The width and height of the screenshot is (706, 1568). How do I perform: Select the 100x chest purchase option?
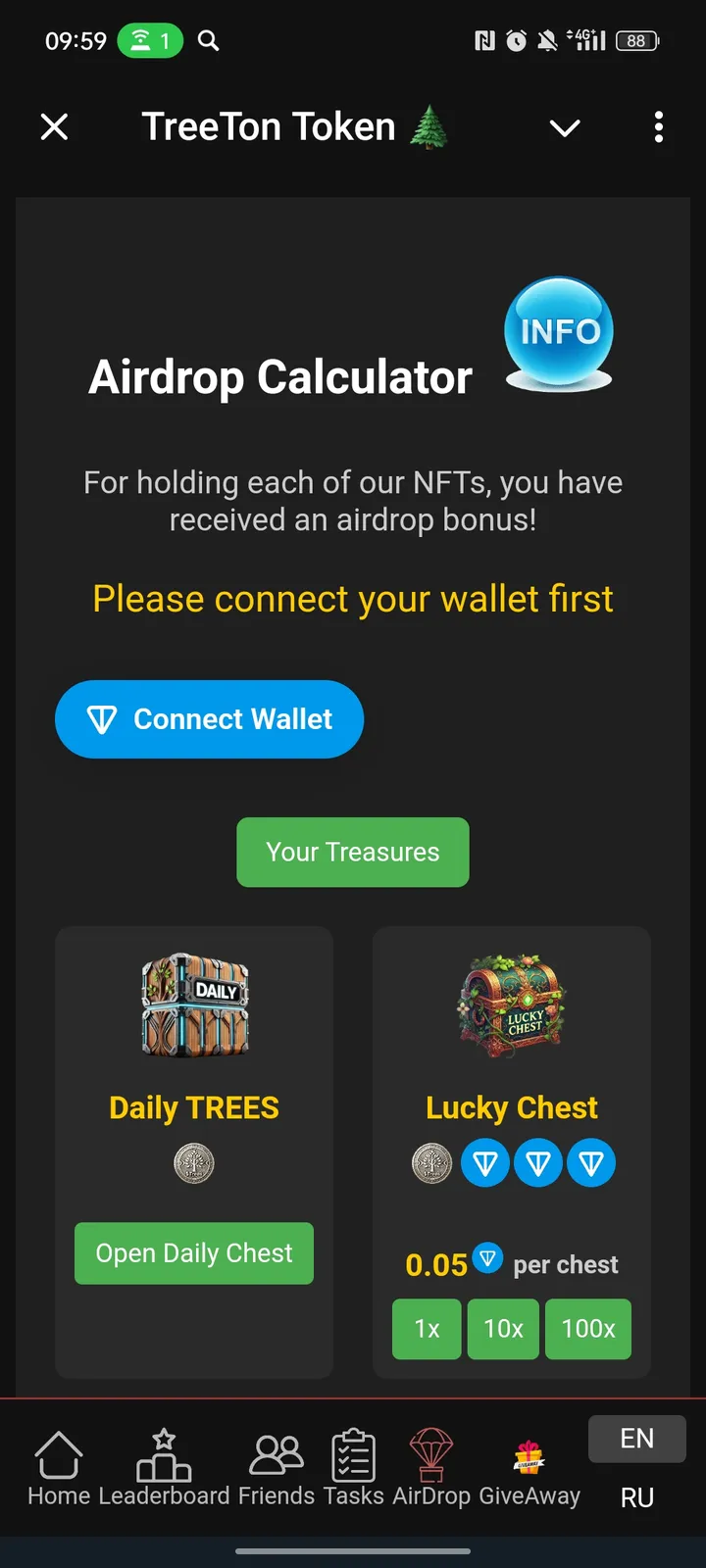tap(587, 1329)
